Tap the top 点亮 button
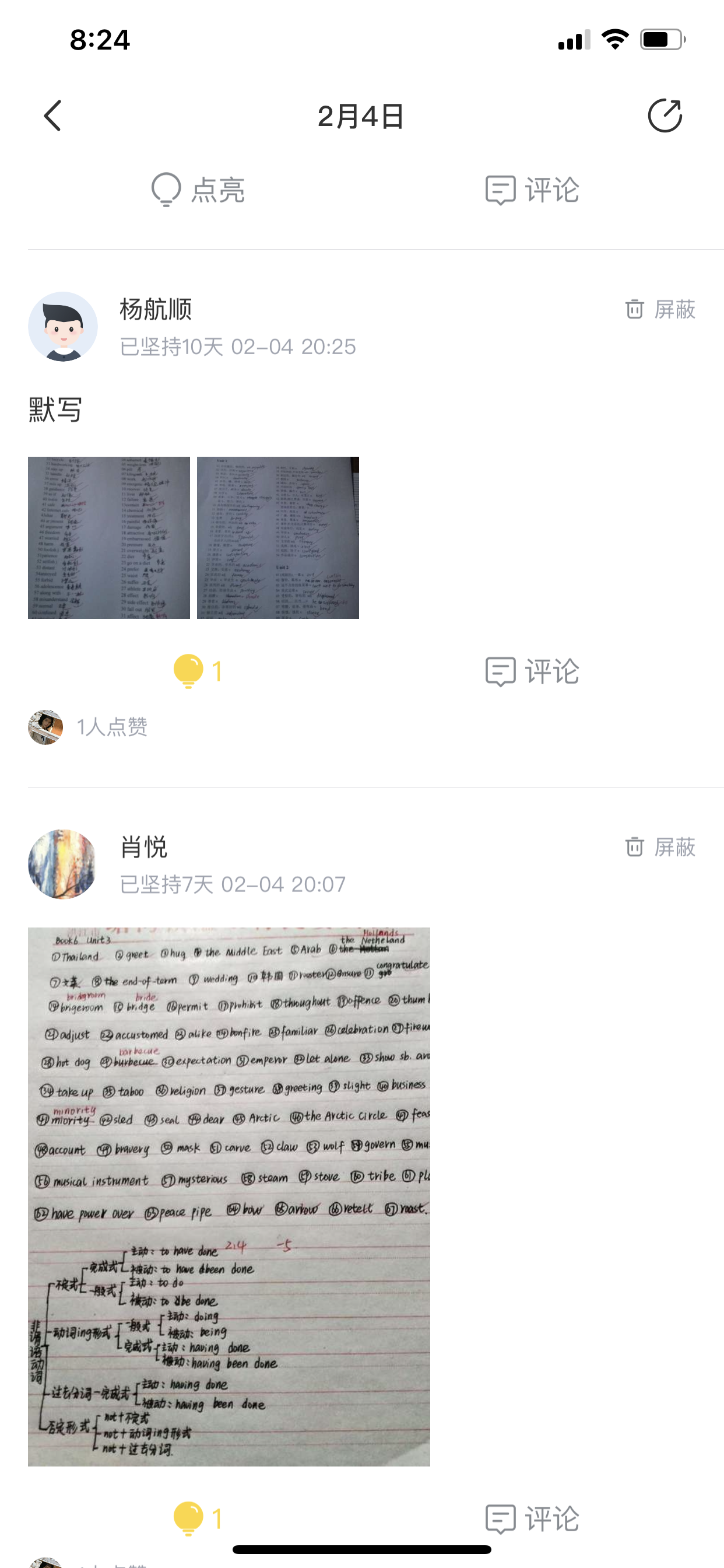Viewport: 724px width, 1568px height. (198, 190)
